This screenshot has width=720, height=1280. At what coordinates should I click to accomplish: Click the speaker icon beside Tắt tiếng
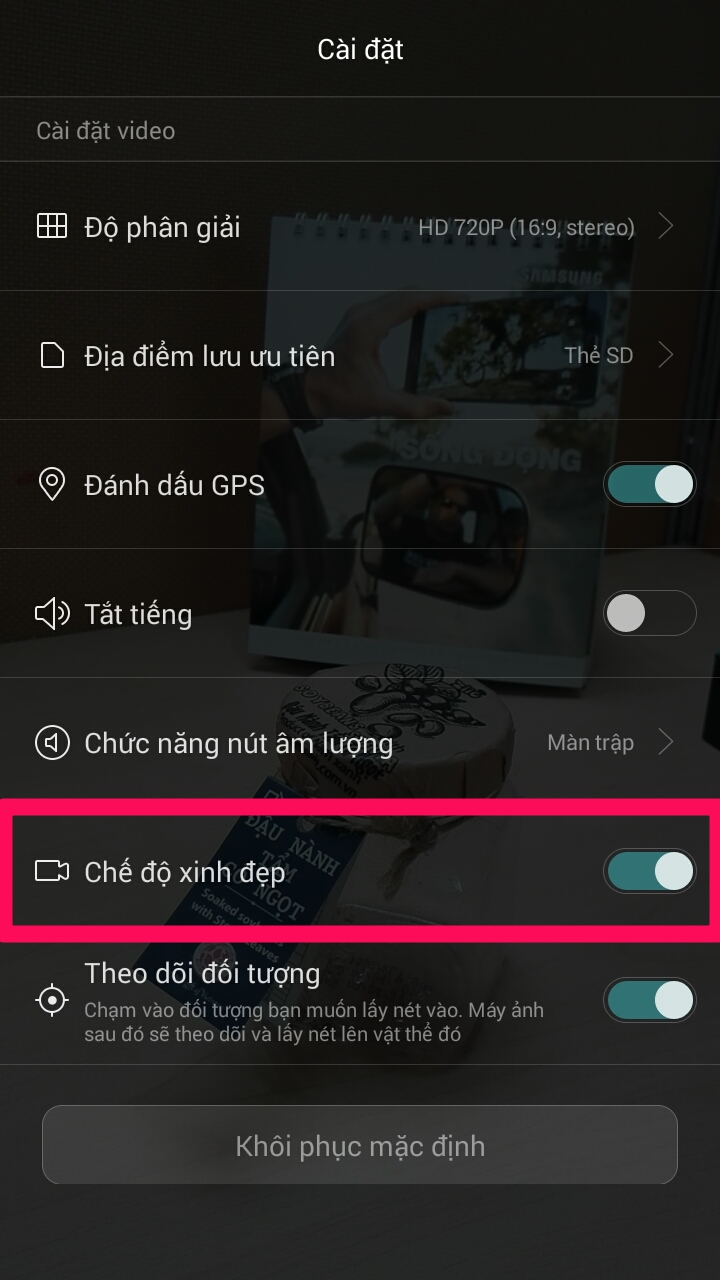tap(48, 613)
